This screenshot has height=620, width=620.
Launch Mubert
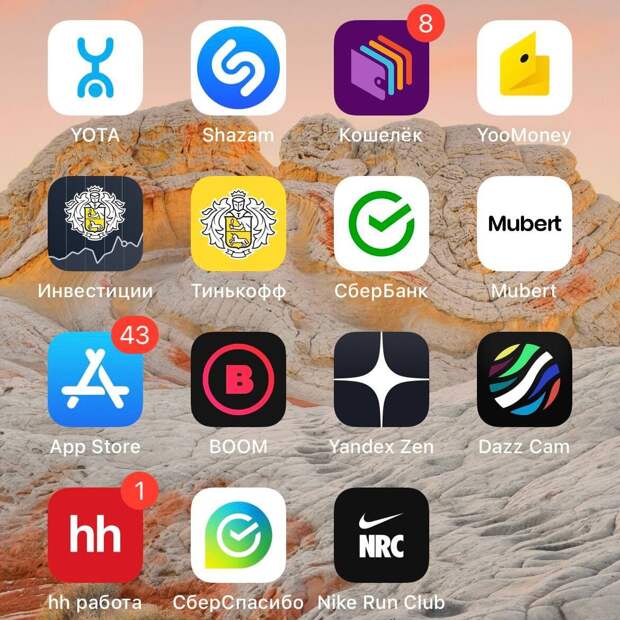pos(524,224)
